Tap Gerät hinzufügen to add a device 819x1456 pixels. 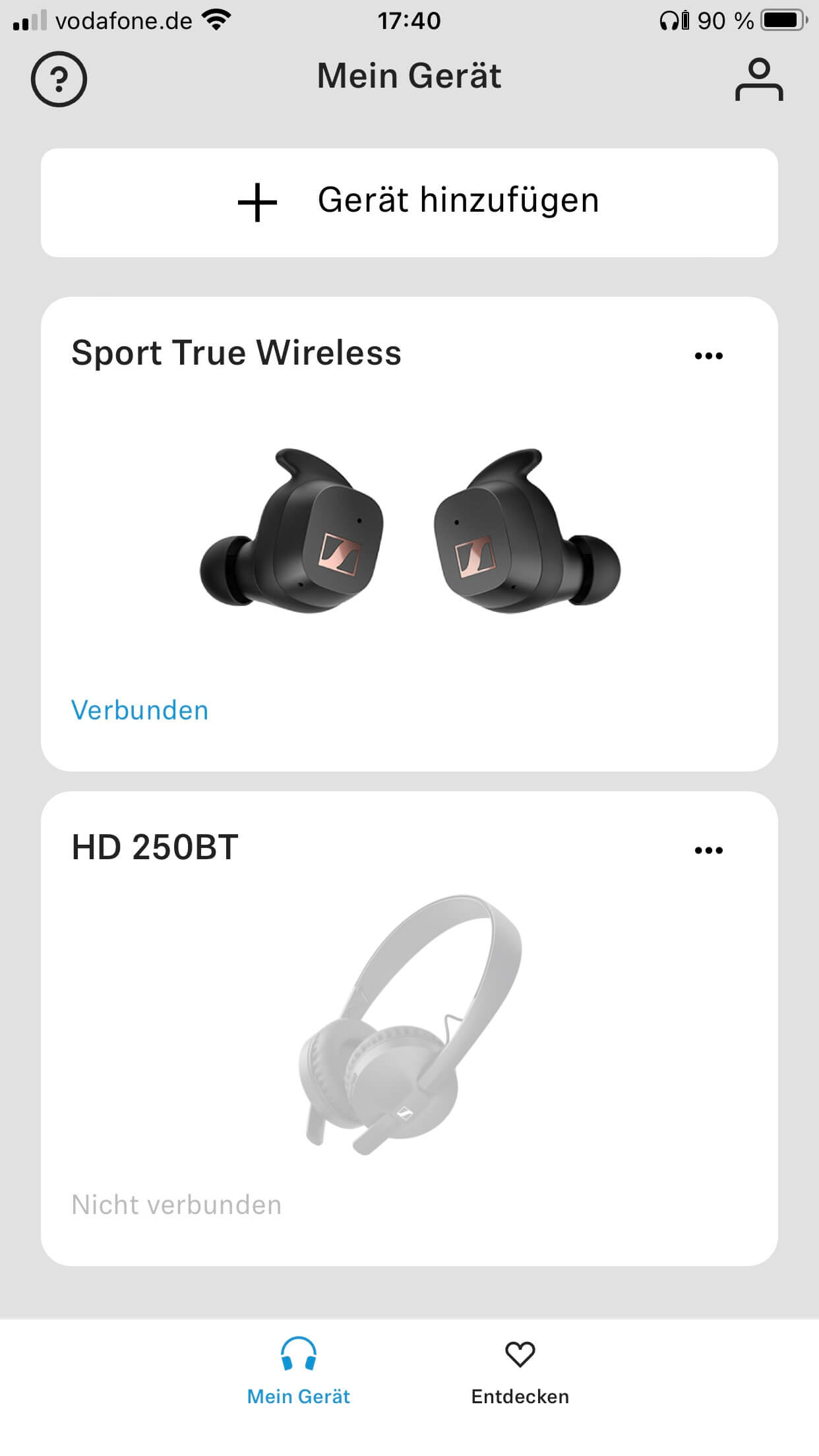409,202
